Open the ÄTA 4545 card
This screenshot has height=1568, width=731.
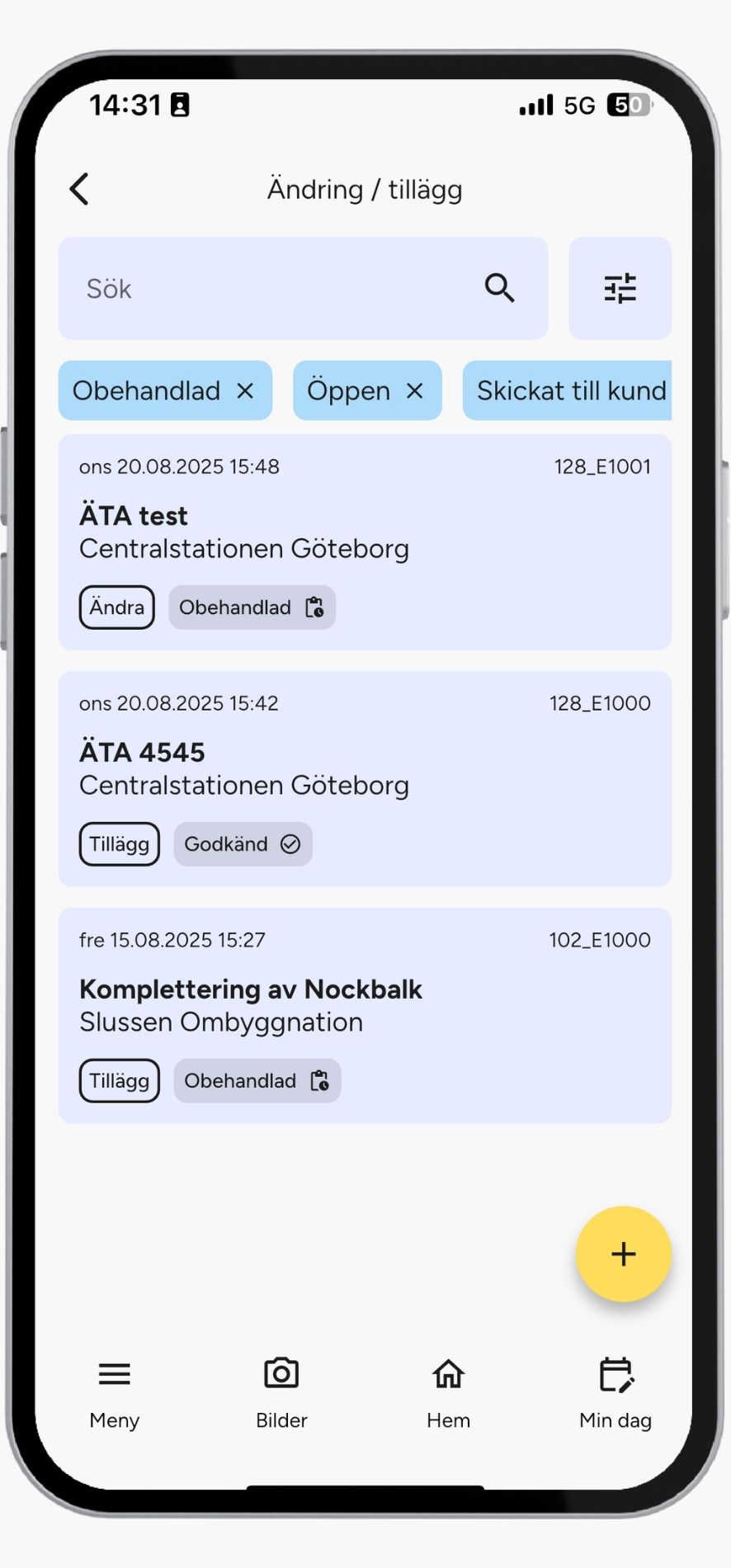[365, 769]
